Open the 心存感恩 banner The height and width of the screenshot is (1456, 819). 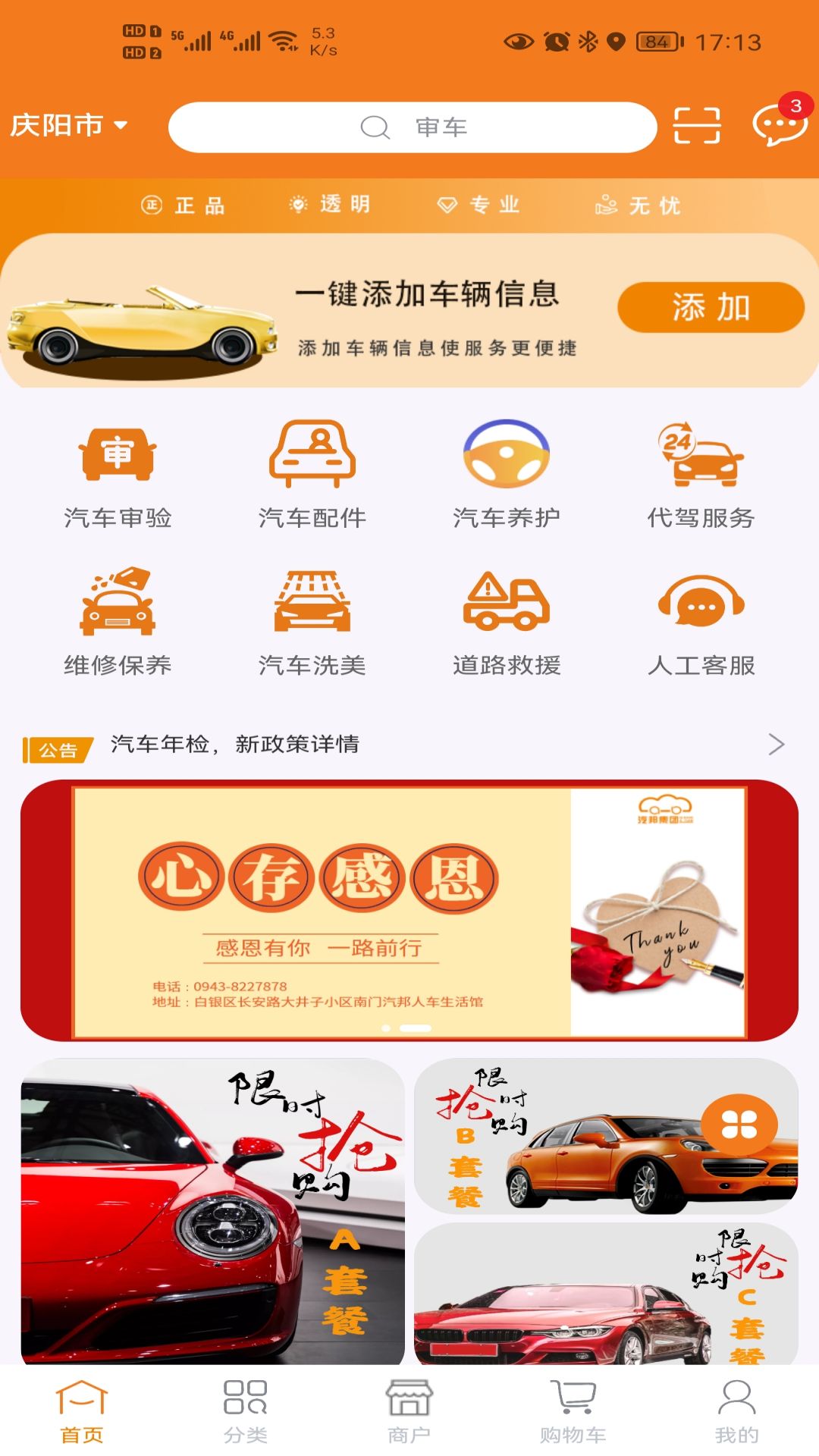(x=409, y=910)
